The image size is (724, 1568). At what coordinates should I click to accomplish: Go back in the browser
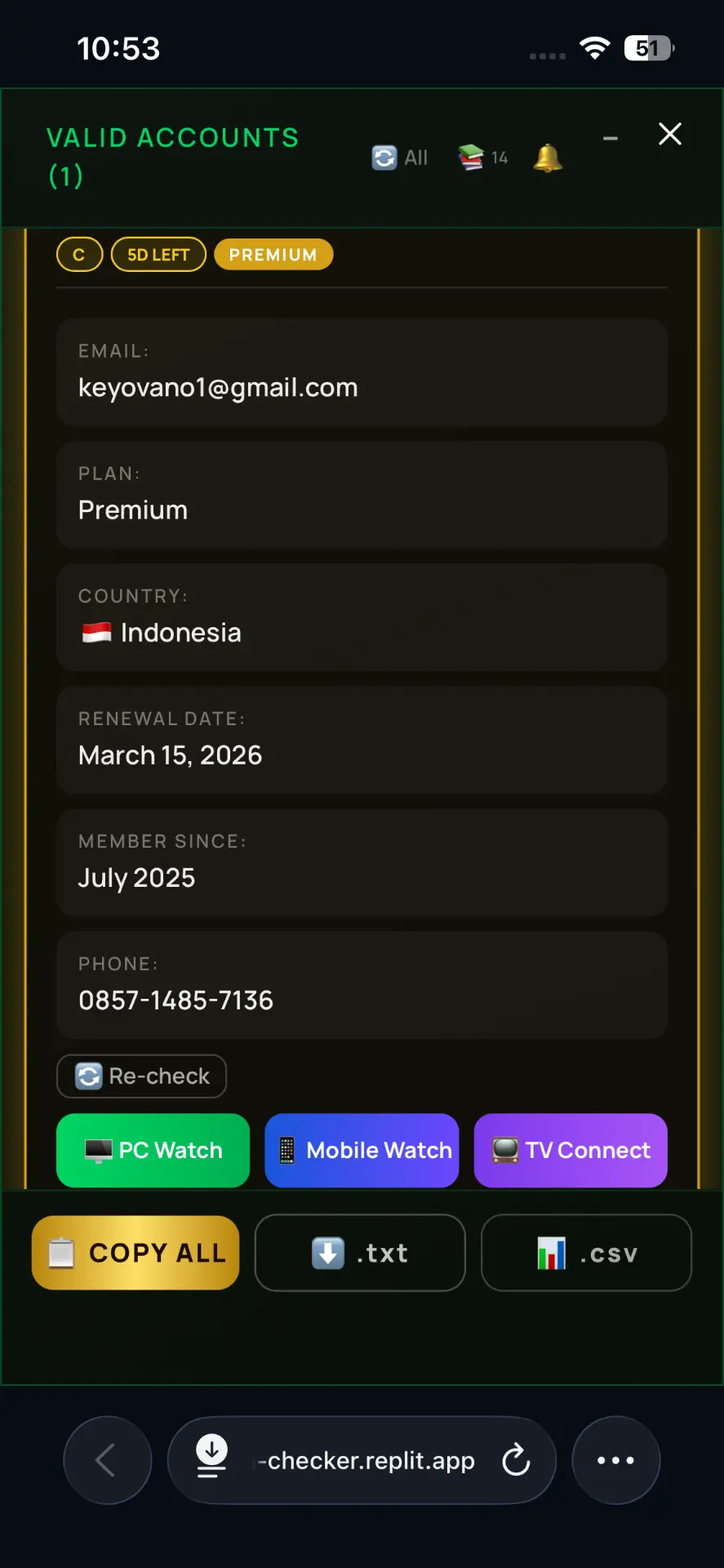pos(107,1460)
